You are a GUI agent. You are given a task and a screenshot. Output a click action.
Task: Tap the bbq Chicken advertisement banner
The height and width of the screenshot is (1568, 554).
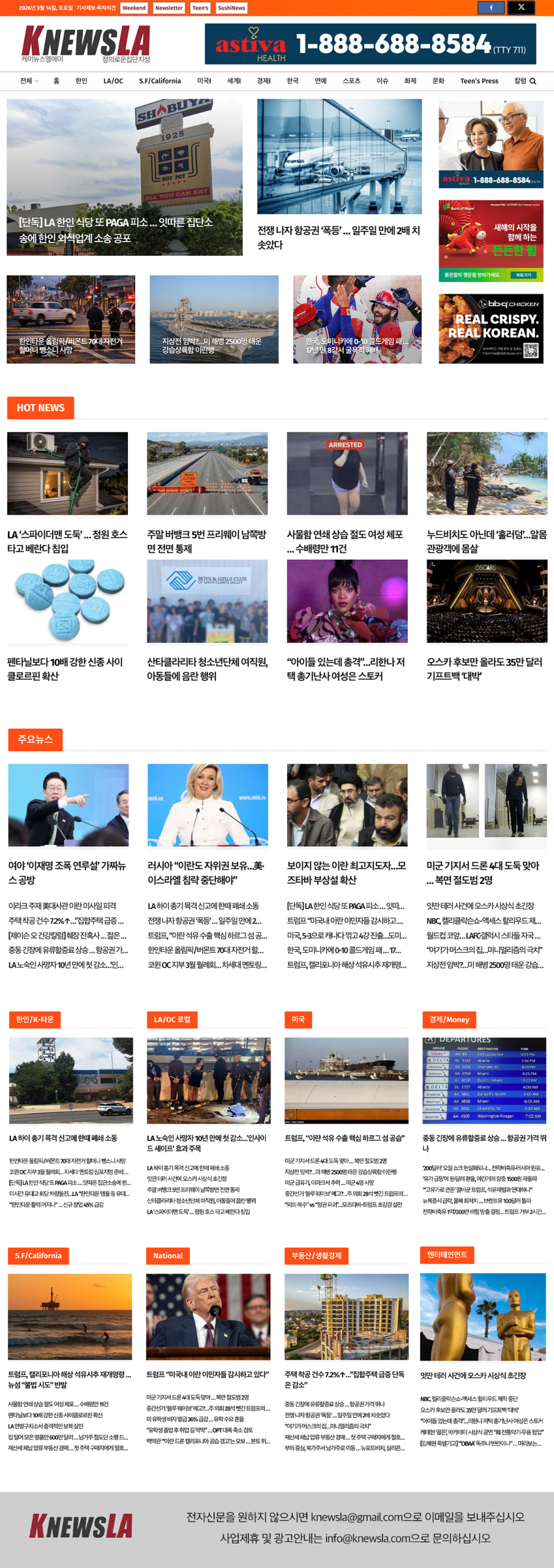(x=491, y=329)
